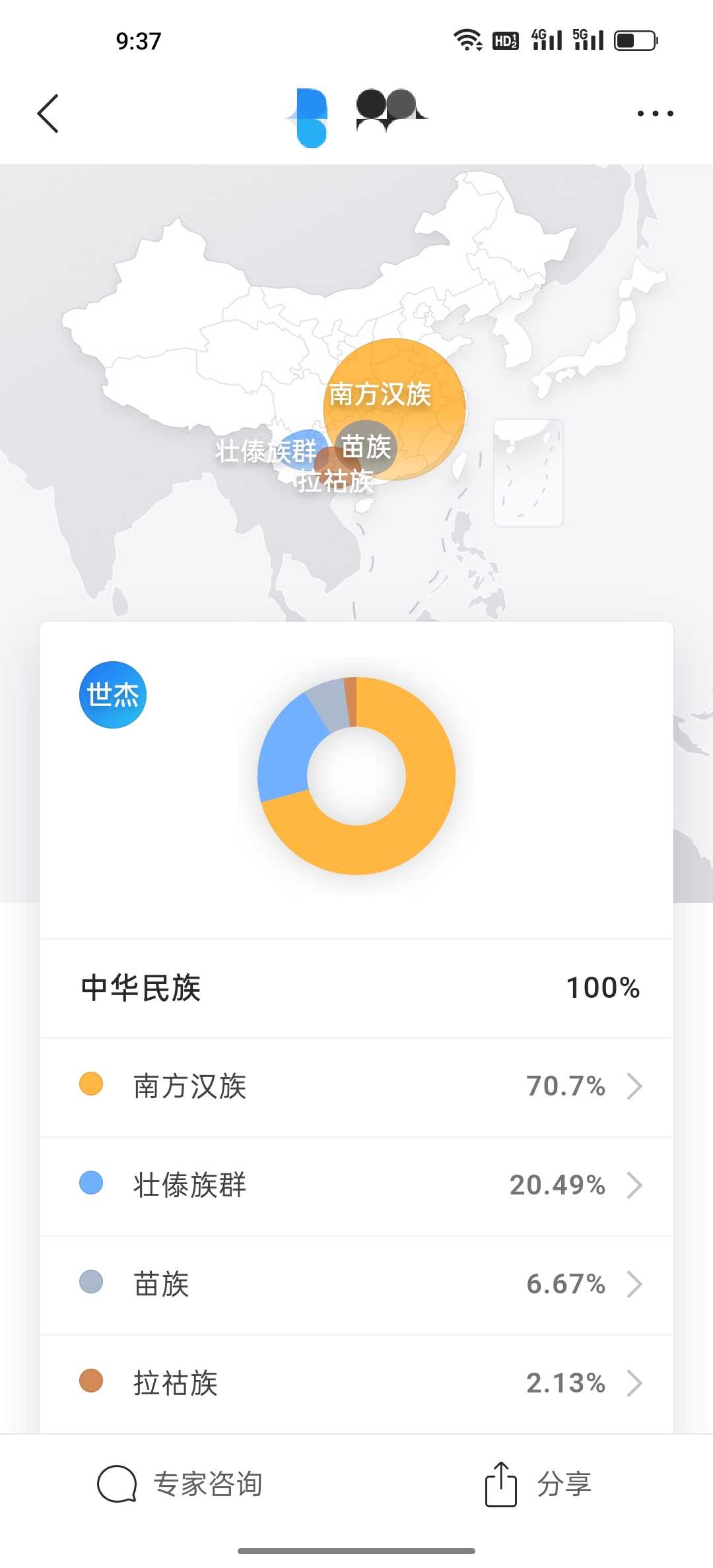Image resolution: width=713 pixels, height=1568 pixels.
Task: View details for 苗族 6.67%
Action: [356, 1284]
